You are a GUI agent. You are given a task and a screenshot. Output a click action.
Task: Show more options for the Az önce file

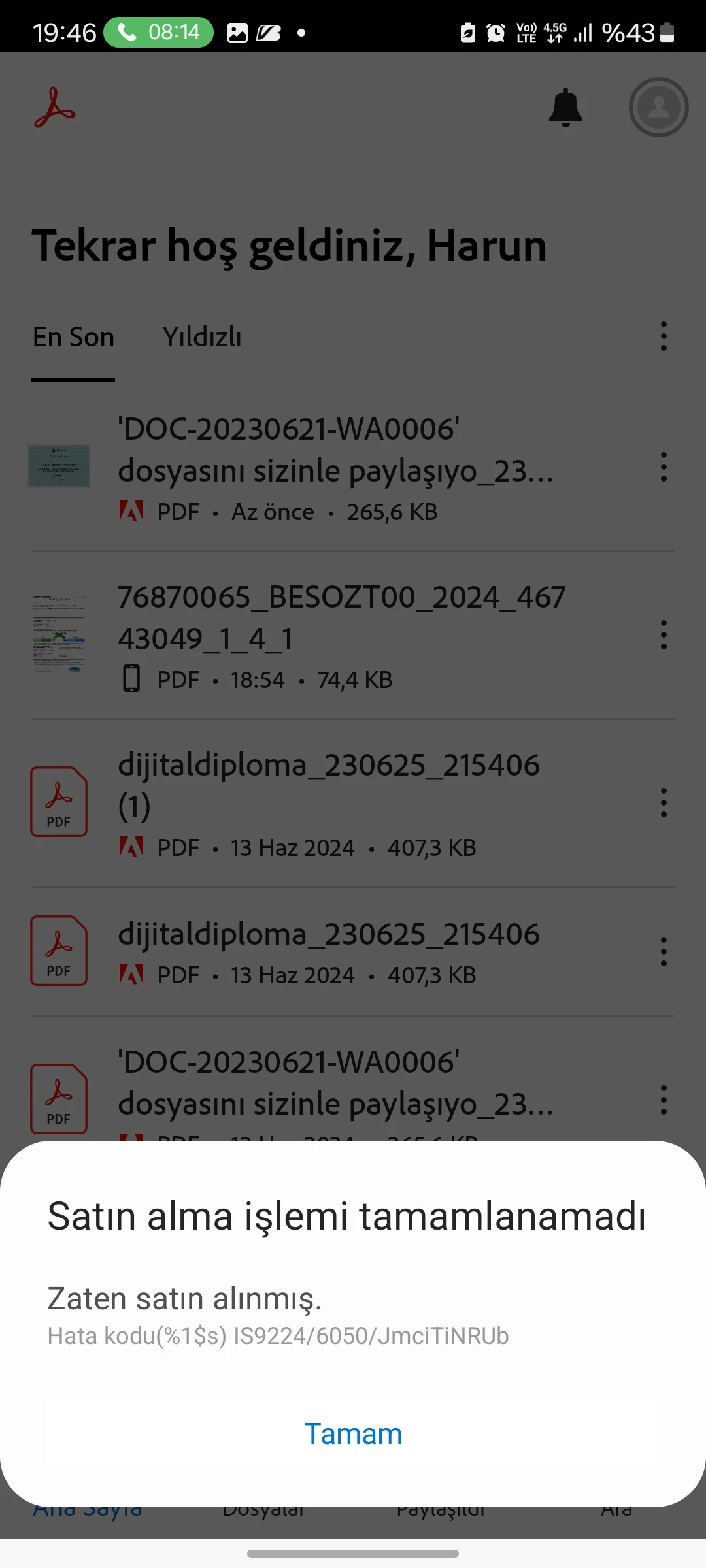[x=664, y=467]
